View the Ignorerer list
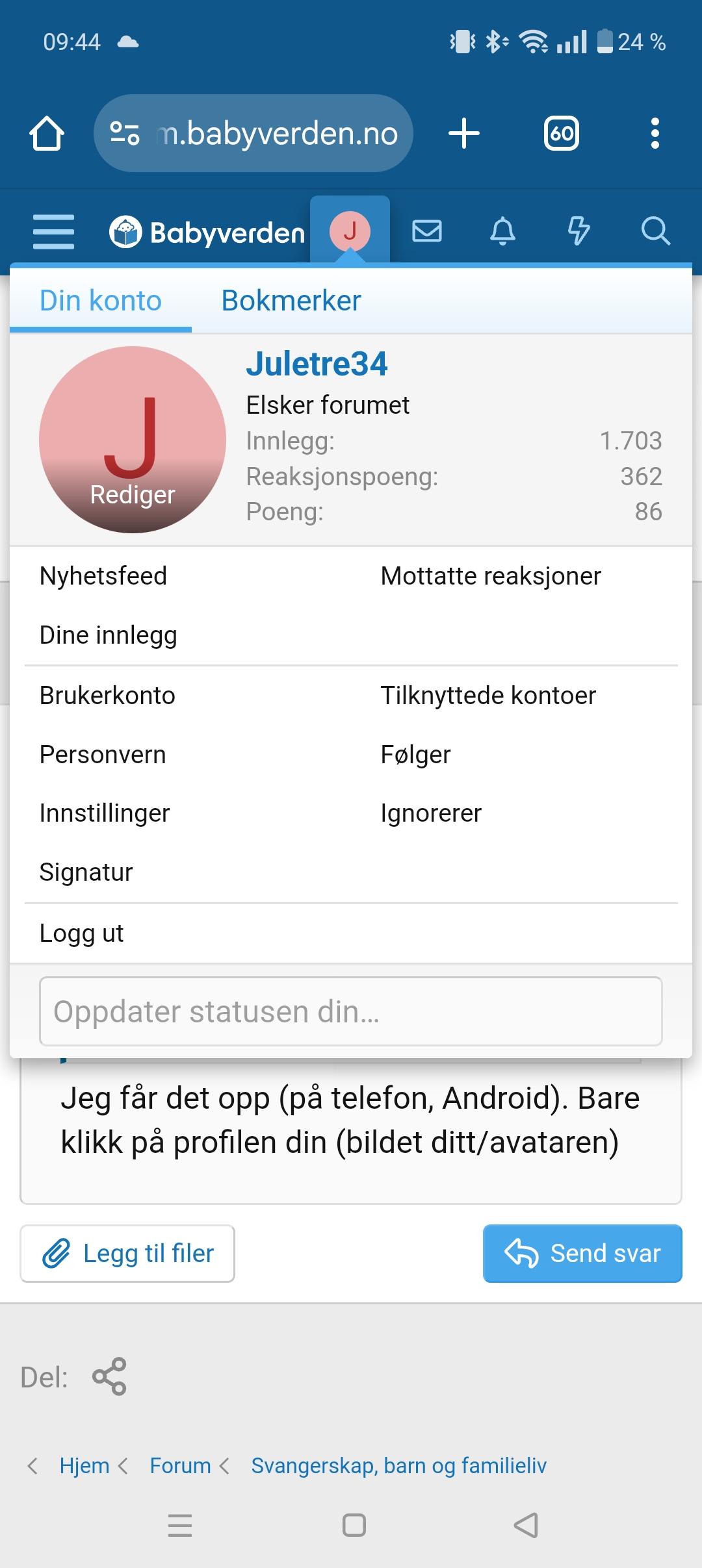 click(x=431, y=813)
